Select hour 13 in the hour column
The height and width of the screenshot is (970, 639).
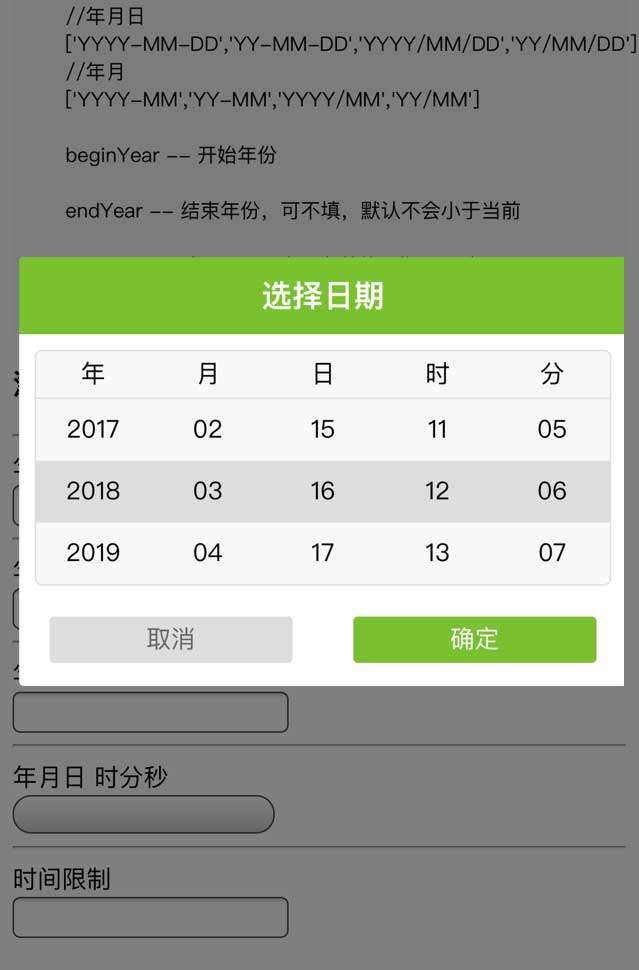click(437, 552)
